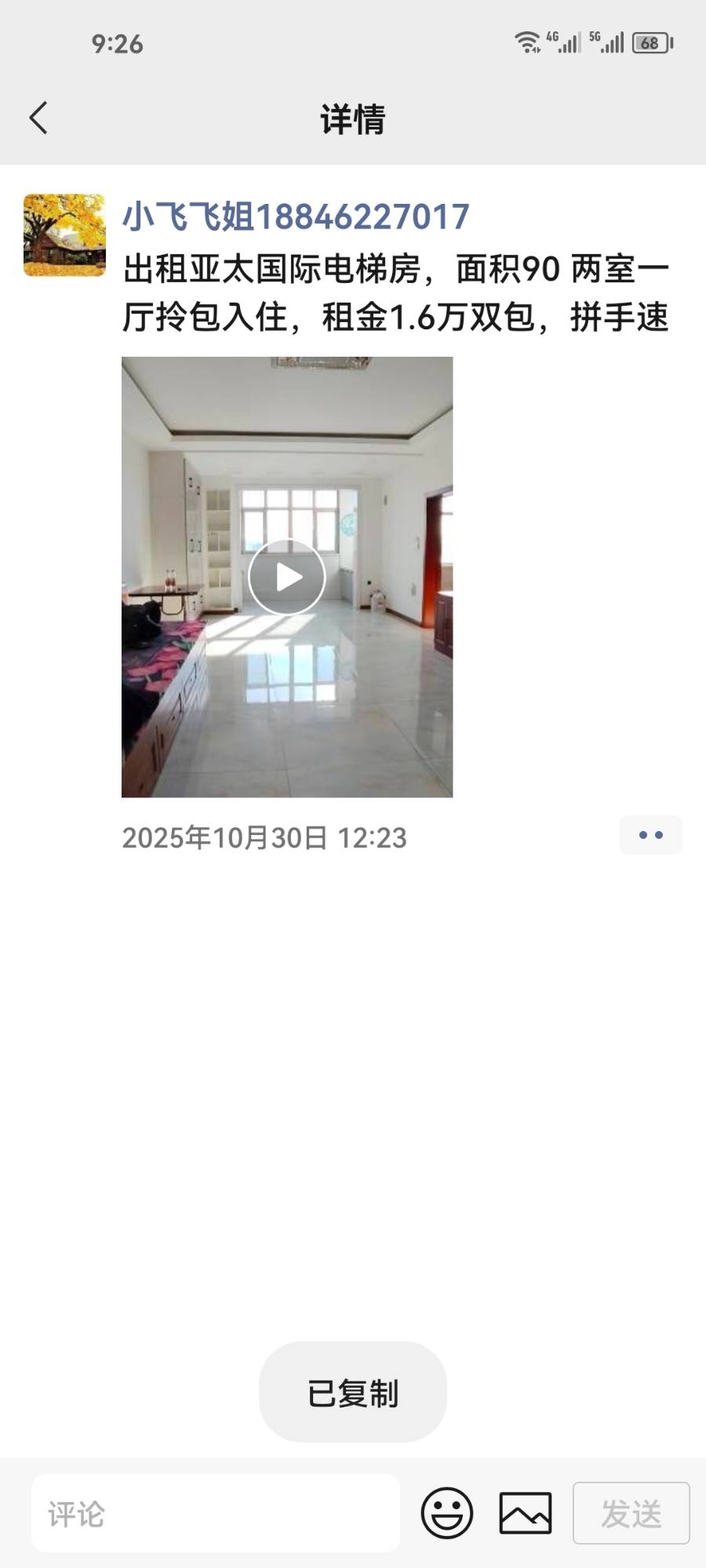706x1568 pixels.
Task: Open the two-dot like and comment menu
Action: click(x=650, y=835)
